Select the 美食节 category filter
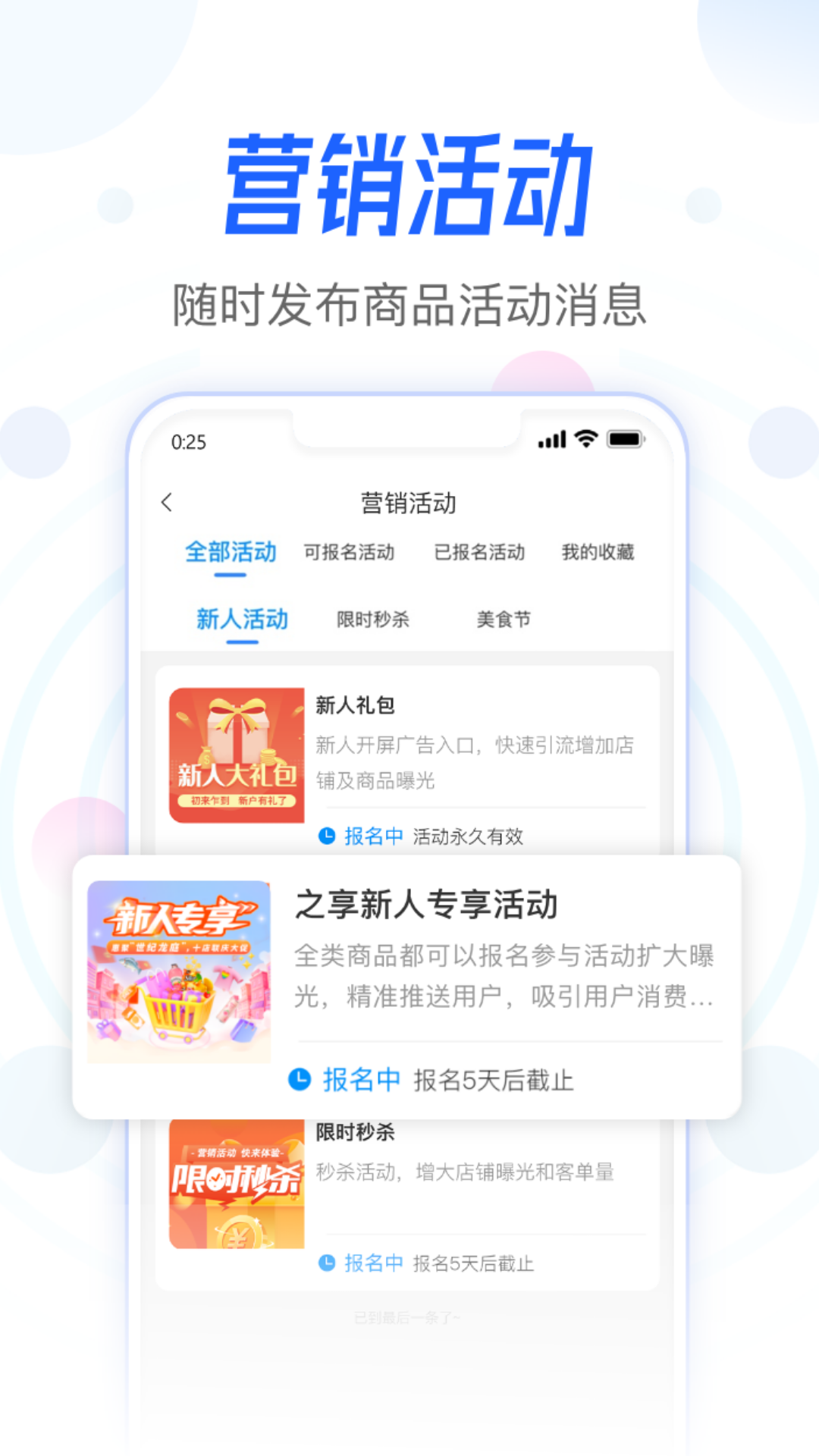The height and width of the screenshot is (1456, 819). click(503, 620)
